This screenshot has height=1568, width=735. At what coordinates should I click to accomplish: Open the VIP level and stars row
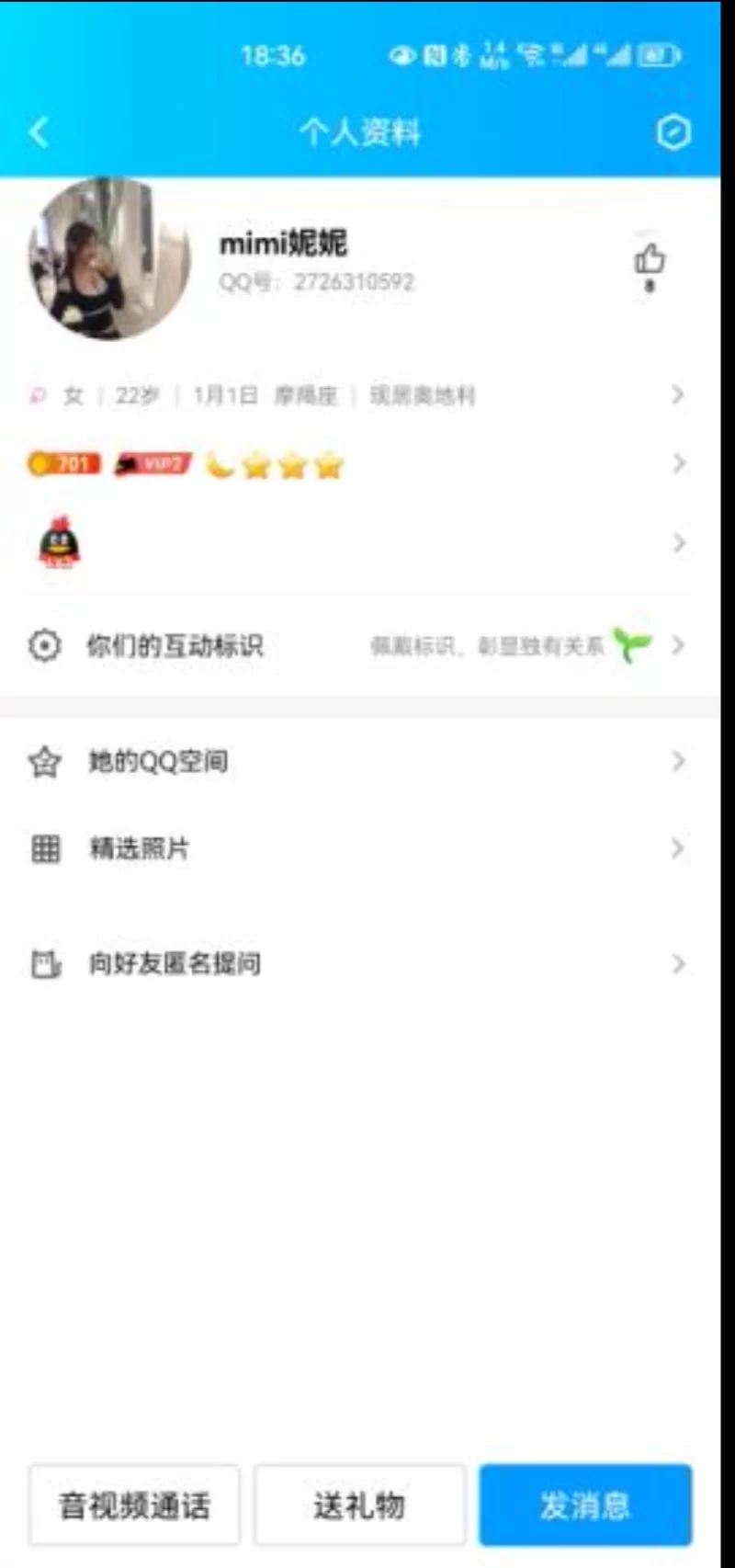pyautogui.click(x=358, y=465)
